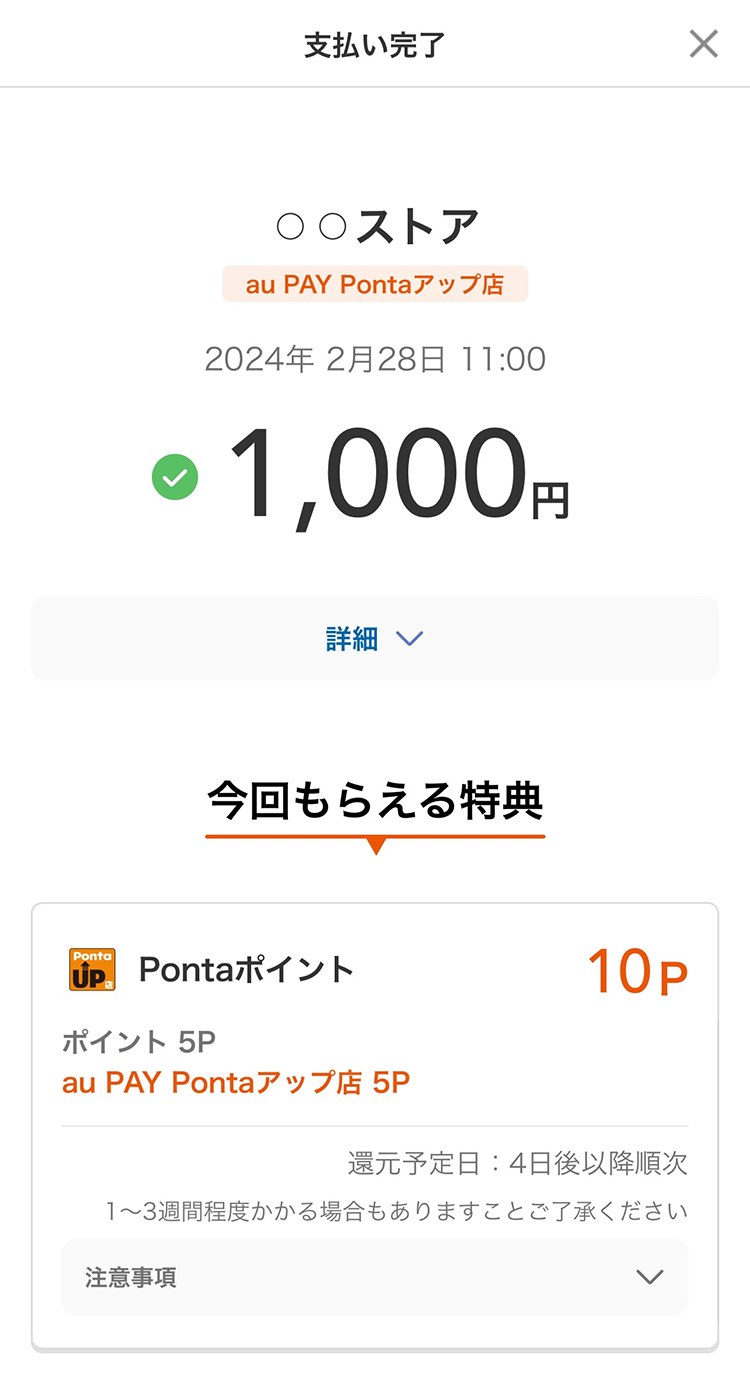Viewport: 750px width, 1379px height.
Task: Click the chevron next to 注意事項
Action: tap(651, 1276)
